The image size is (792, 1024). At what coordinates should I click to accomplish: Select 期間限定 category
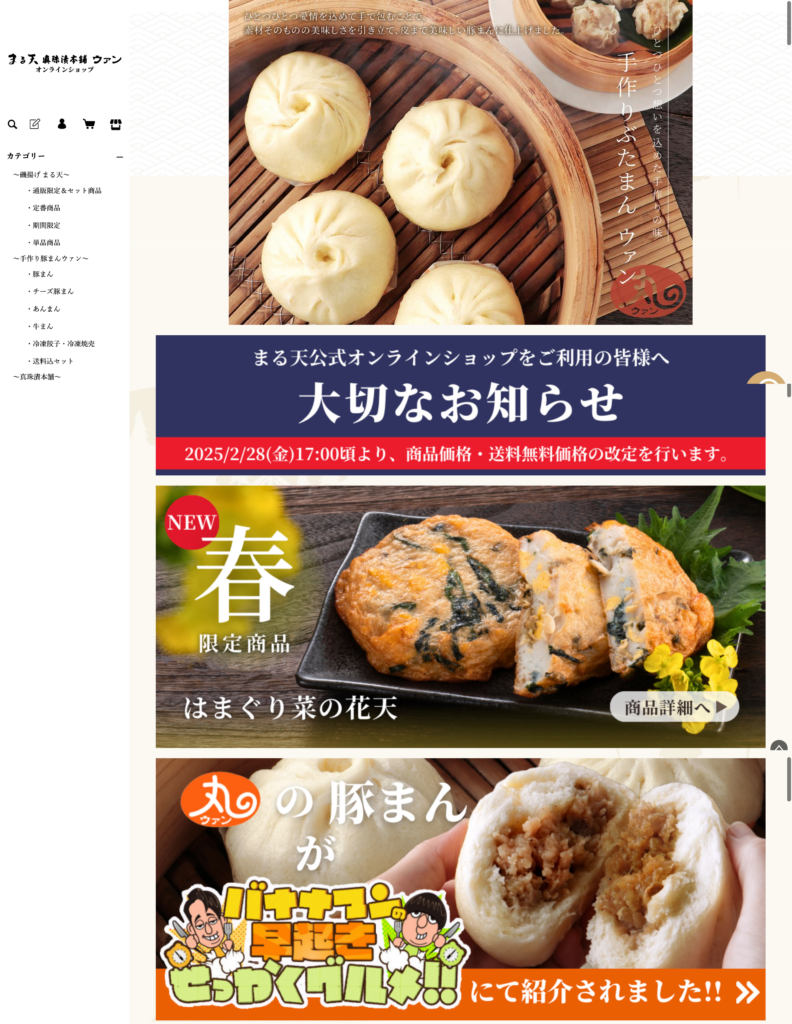47,225
